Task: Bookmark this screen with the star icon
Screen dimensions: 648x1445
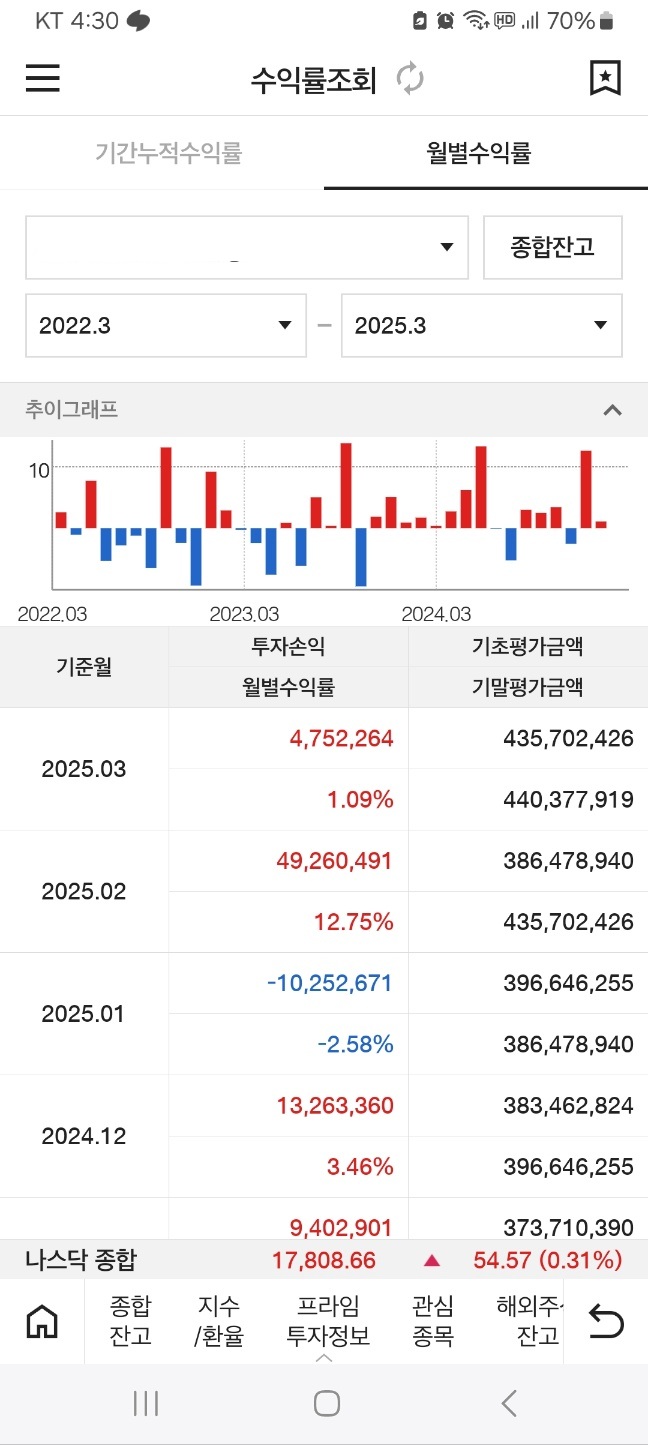Action: click(605, 78)
